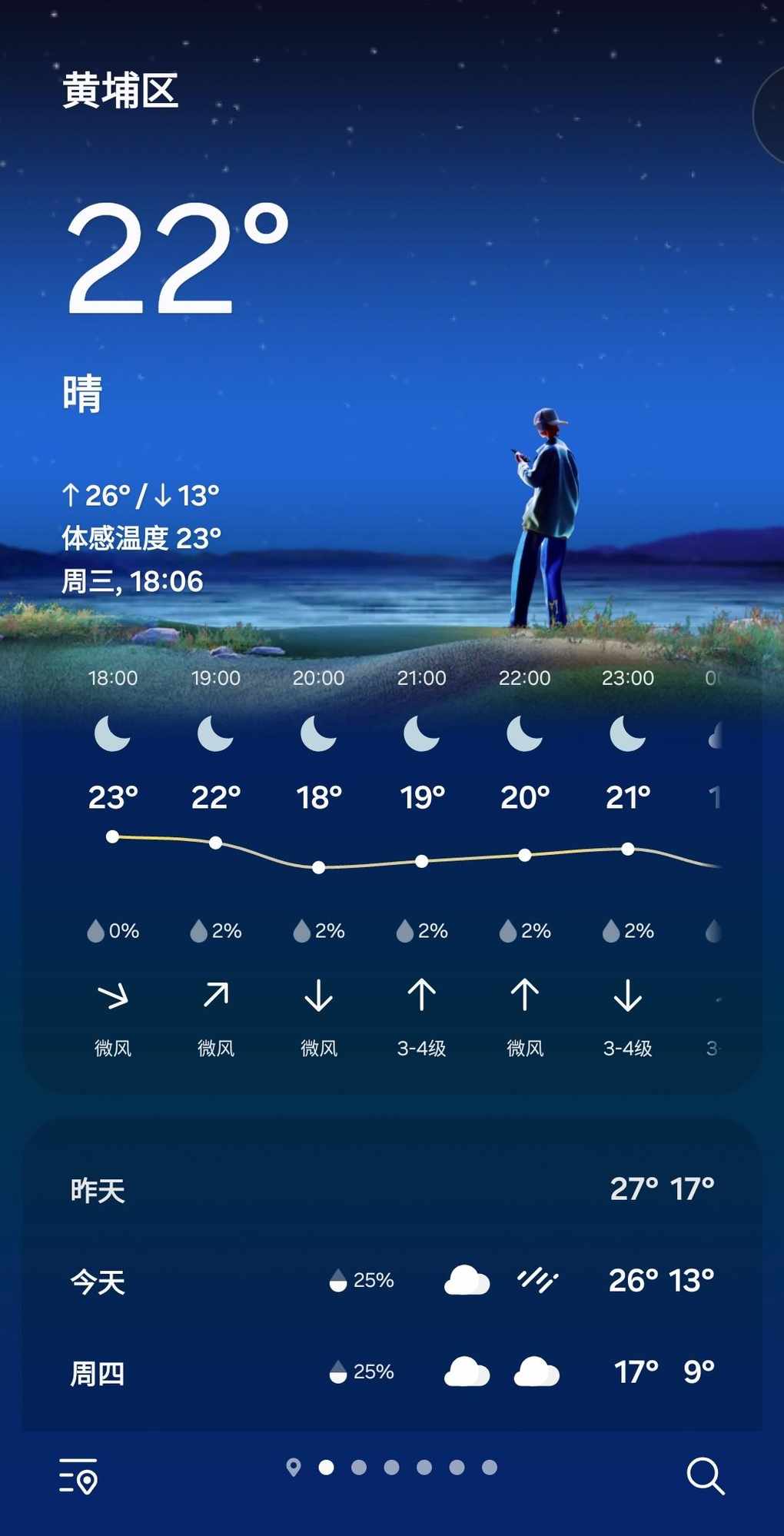784x1536 pixels.
Task: Open the saved locations list icon
Action: (78, 1475)
